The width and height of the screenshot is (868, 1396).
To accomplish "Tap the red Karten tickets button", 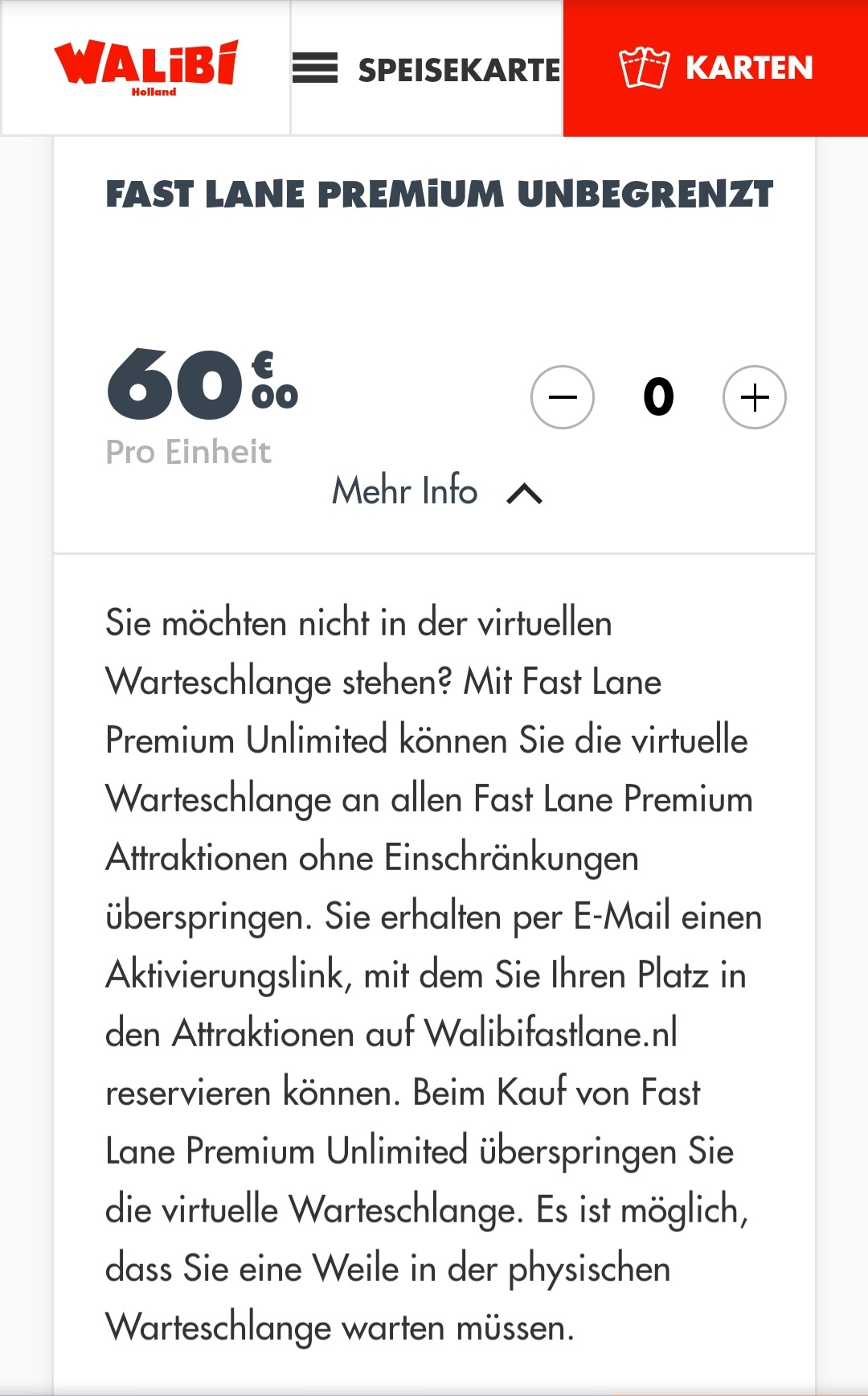I will [x=715, y=68].
